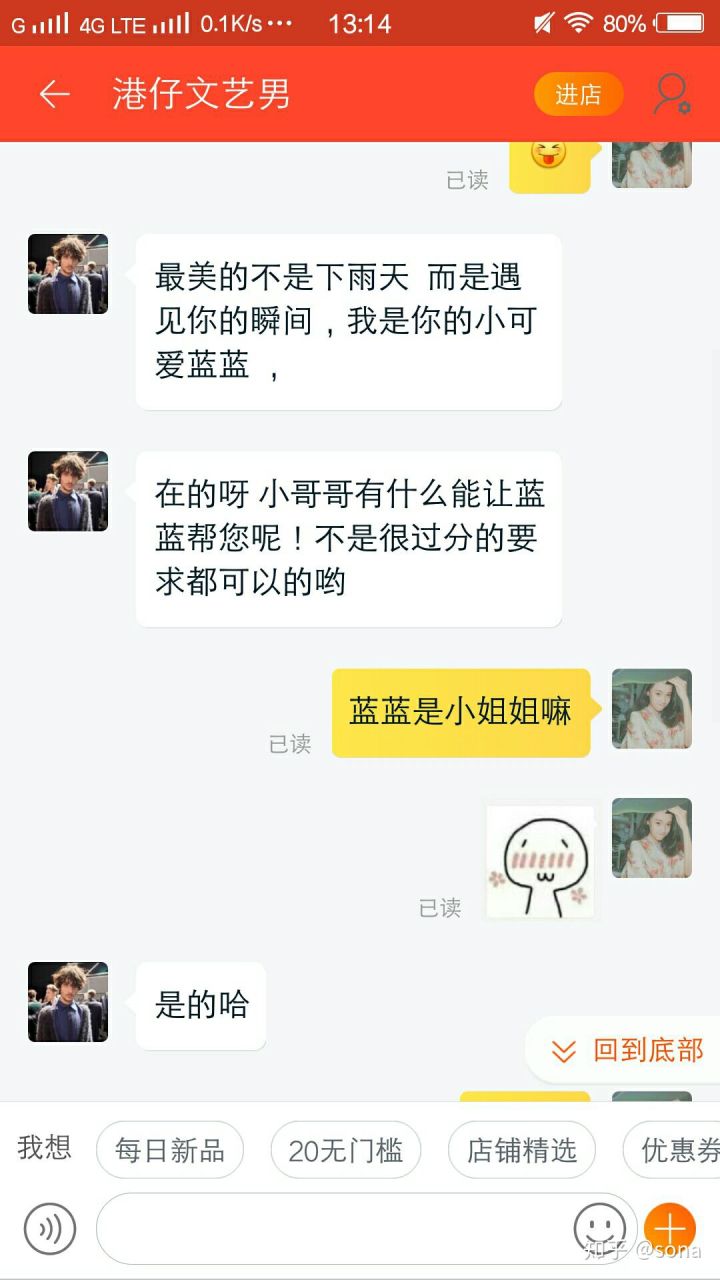View the seller's avatar beside 是的哈
720x1280 pixels.
(68, 1002)
